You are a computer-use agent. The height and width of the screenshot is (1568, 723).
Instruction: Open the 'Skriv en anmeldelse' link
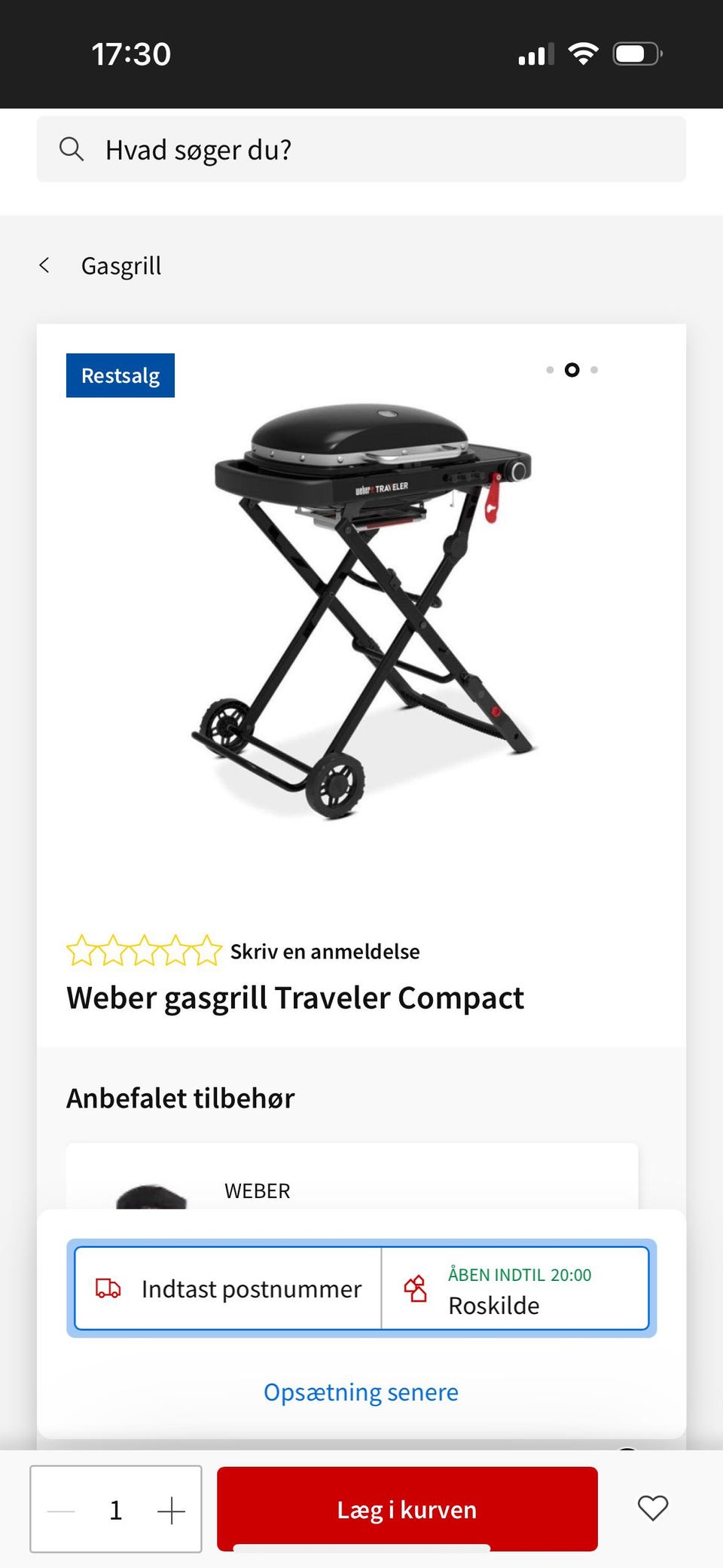pos(325,951)
